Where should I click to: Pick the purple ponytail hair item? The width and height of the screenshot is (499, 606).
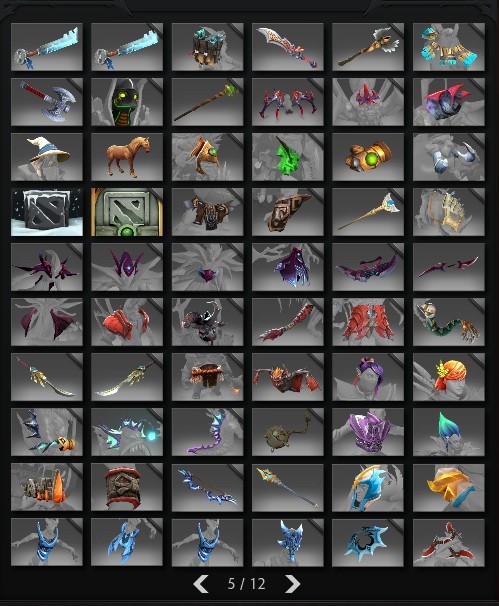point(368,377)
